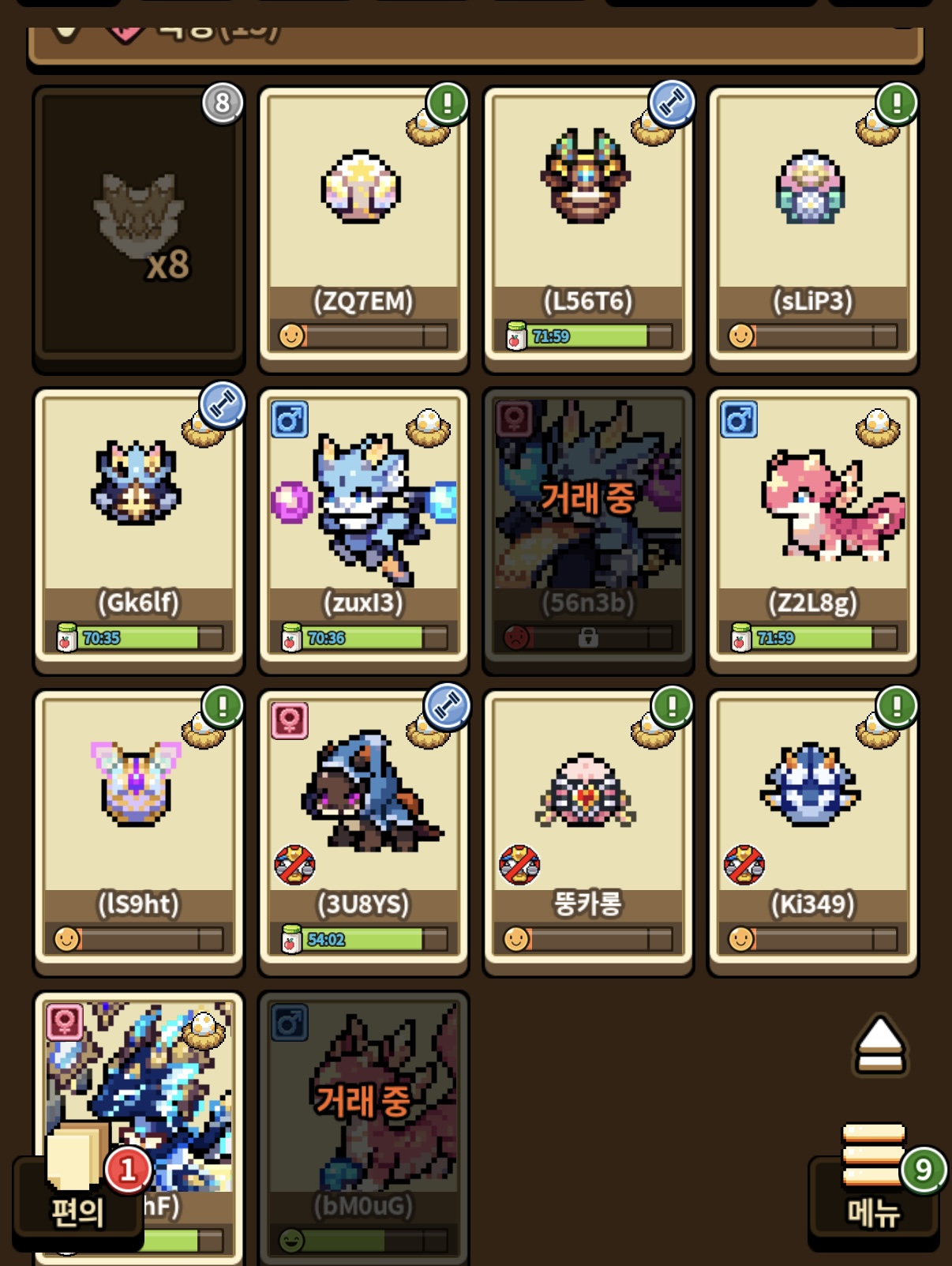Open the stacked x8 dragon card
This screenshot has width=952, height=1266.
click(x=138, y=227)
